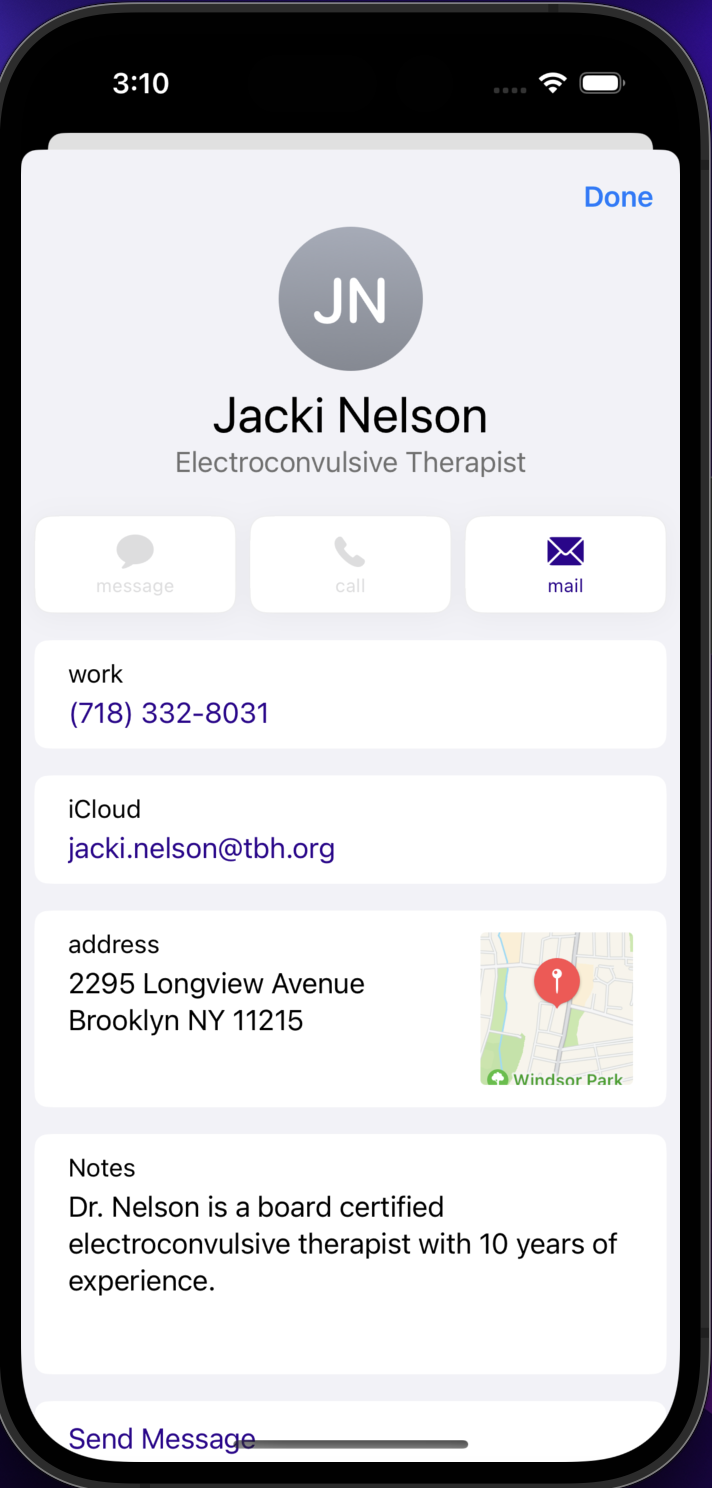Call work number (718) 332-8031
The height and width of the screenshot is (1488, 712).
click(x=169, y=713)
